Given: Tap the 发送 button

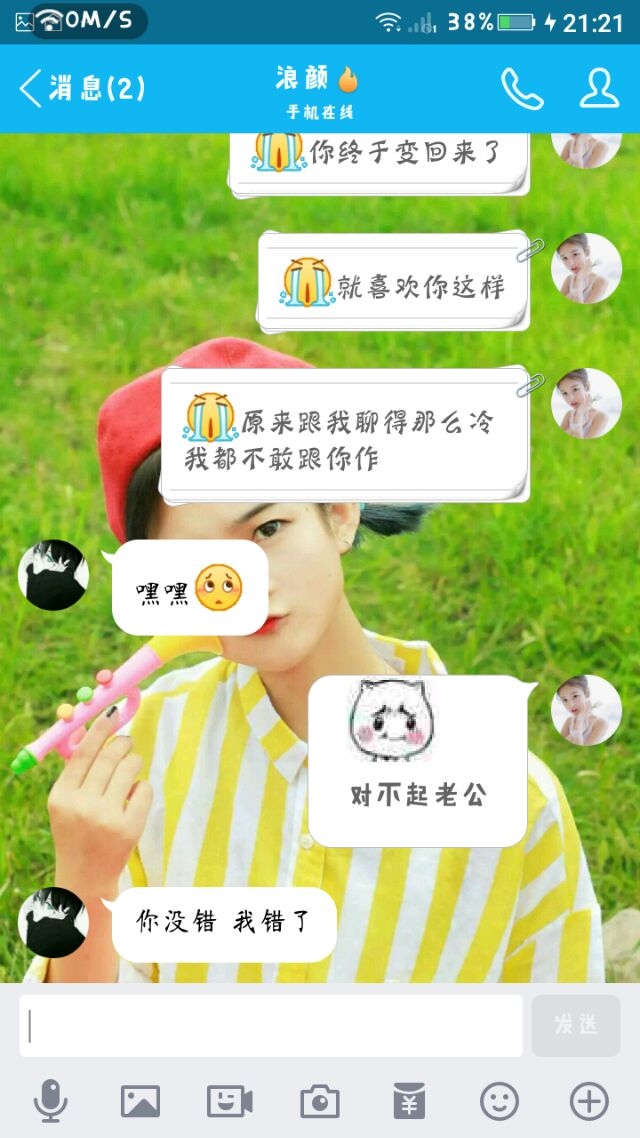Looking at the screenshot, I should coord(575,1026).
